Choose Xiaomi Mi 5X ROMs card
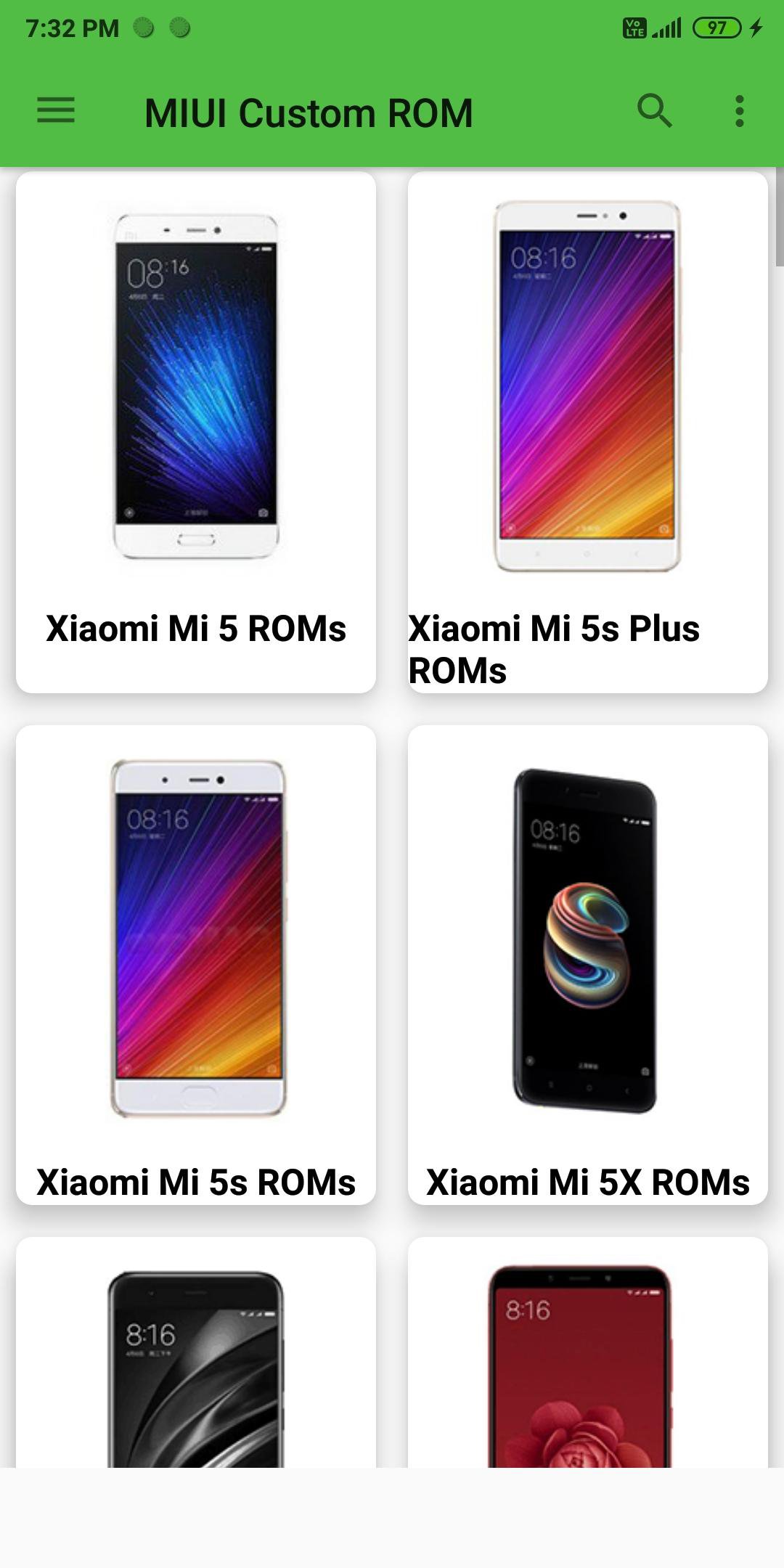Image resolution: width=784 pixels, height=1568 pixels. pos(588,965)
